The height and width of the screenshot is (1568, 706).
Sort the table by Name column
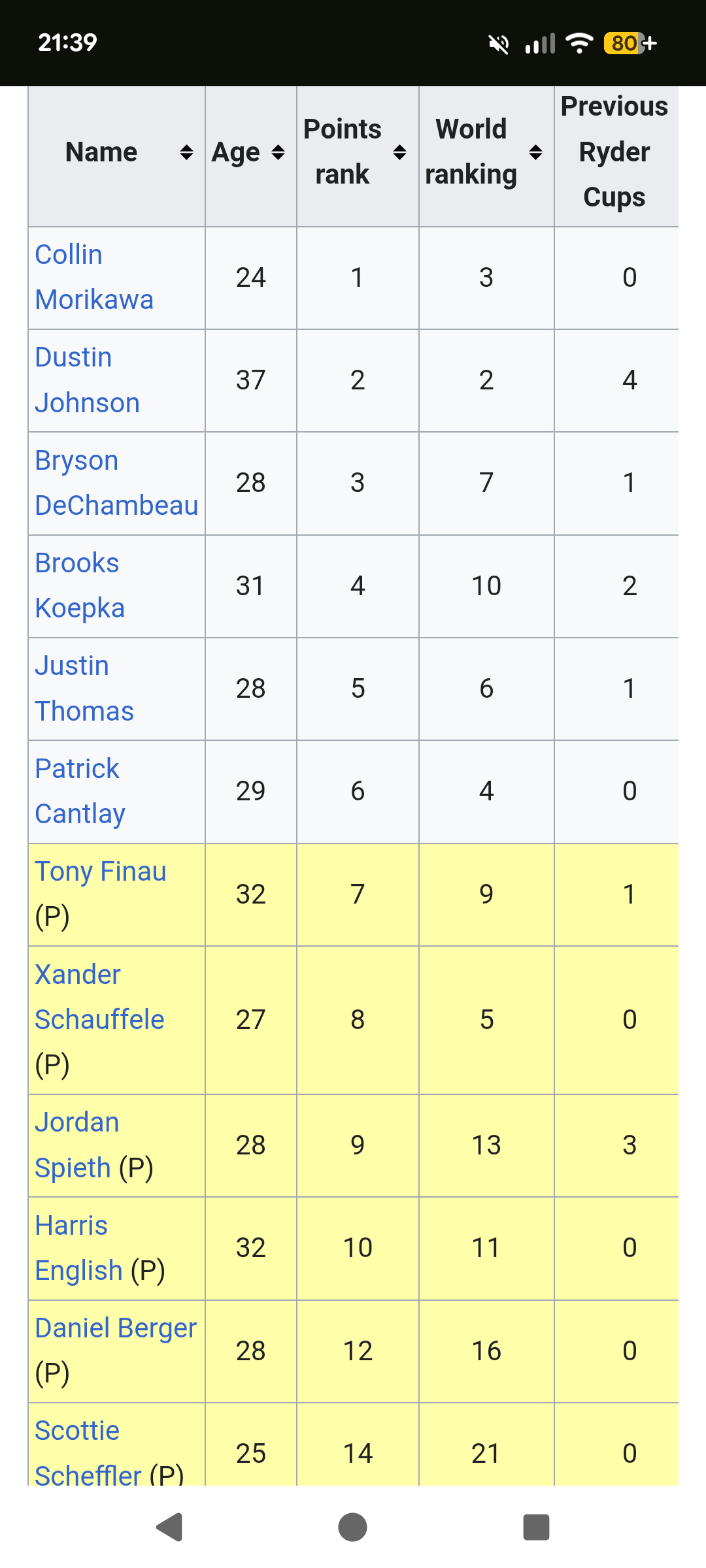coord(186,153)
